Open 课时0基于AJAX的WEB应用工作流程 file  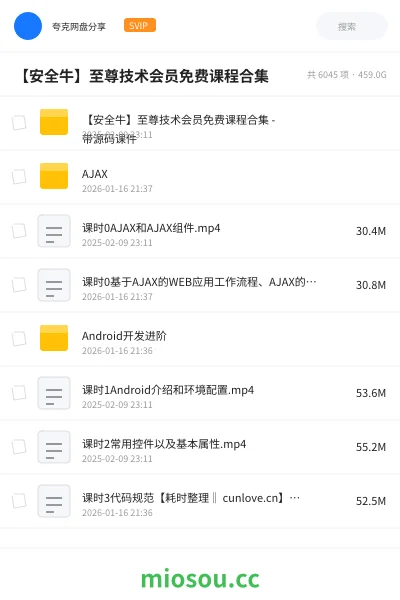200,285
